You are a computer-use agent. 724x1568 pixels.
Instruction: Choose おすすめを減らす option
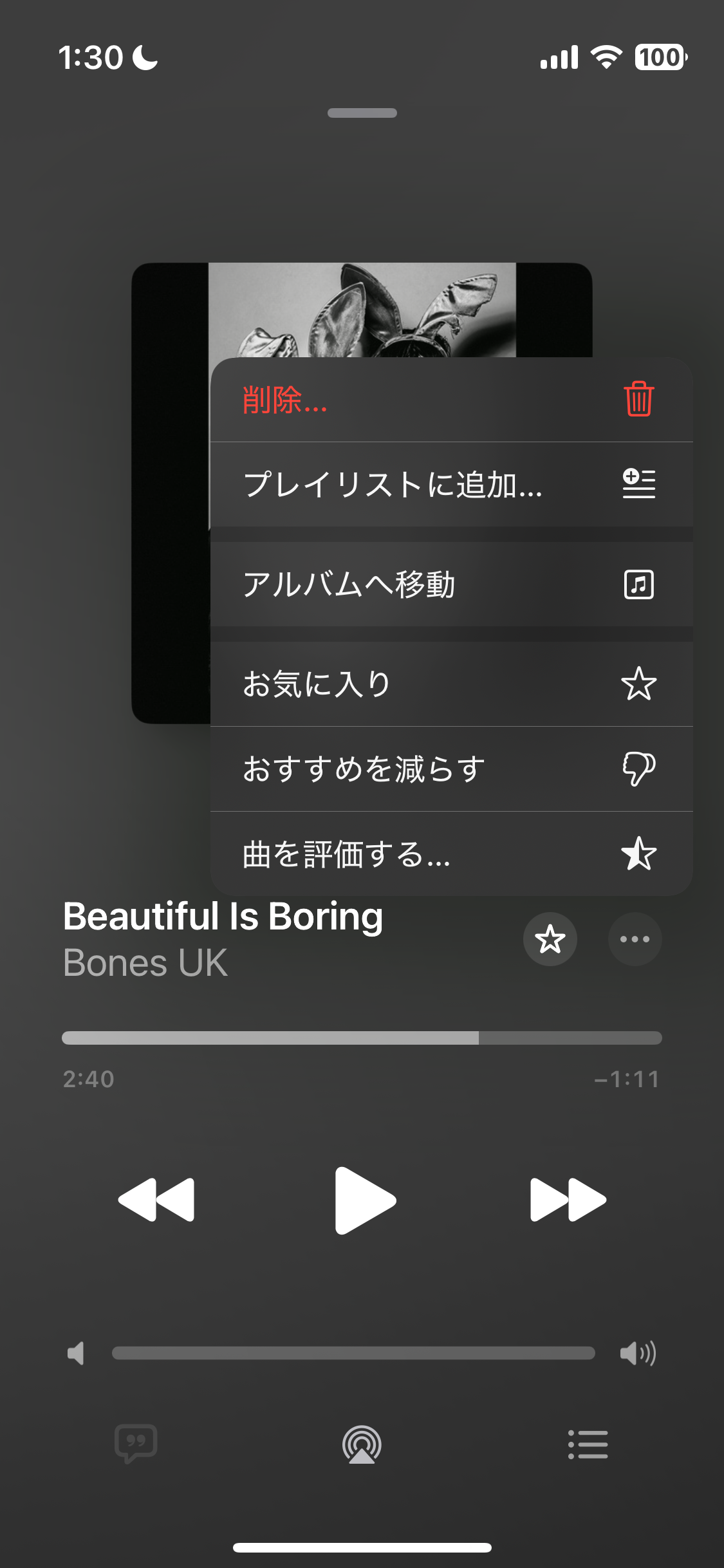450,769
